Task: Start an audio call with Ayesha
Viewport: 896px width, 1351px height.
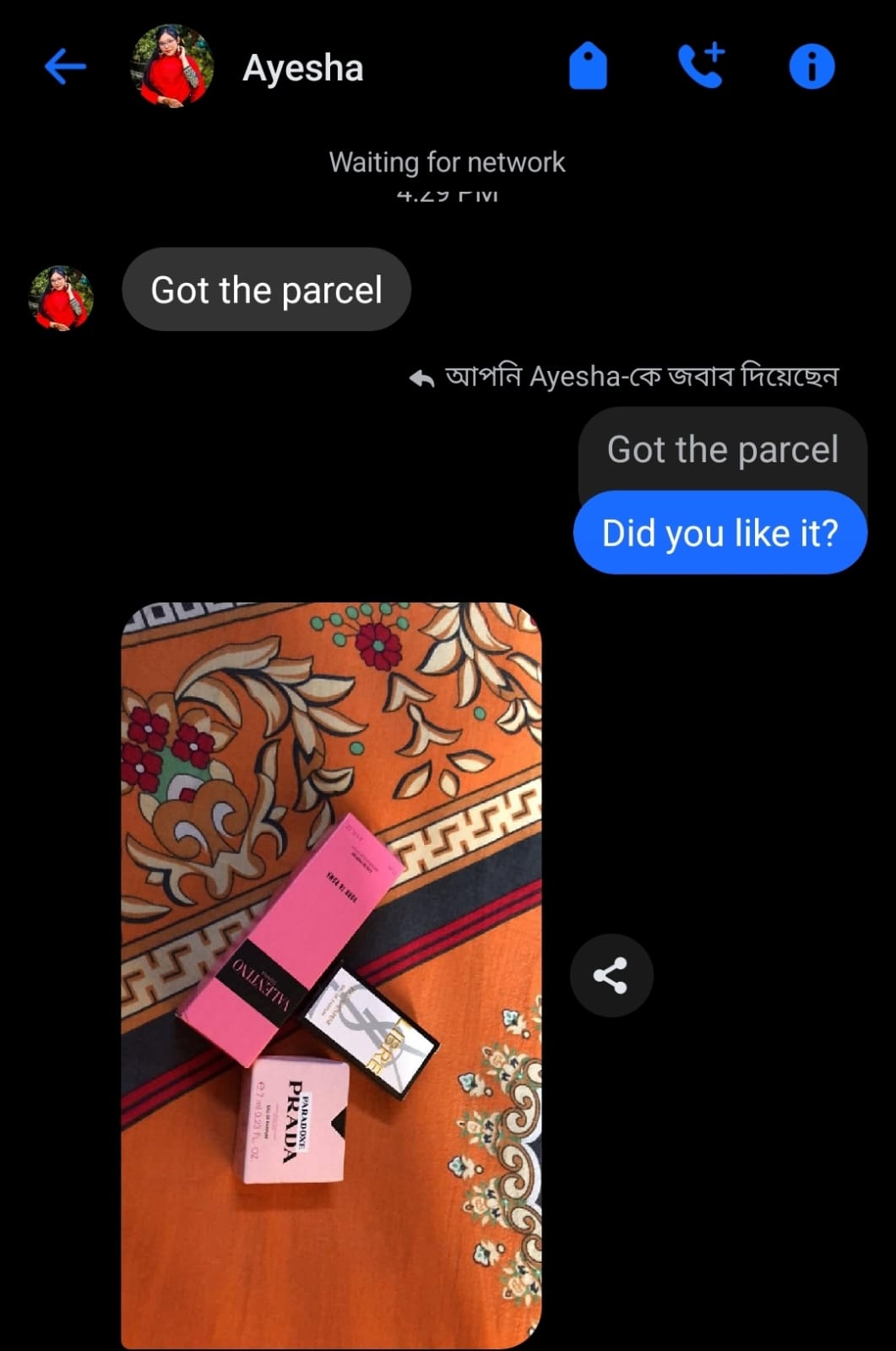Action: coord(702,67)
